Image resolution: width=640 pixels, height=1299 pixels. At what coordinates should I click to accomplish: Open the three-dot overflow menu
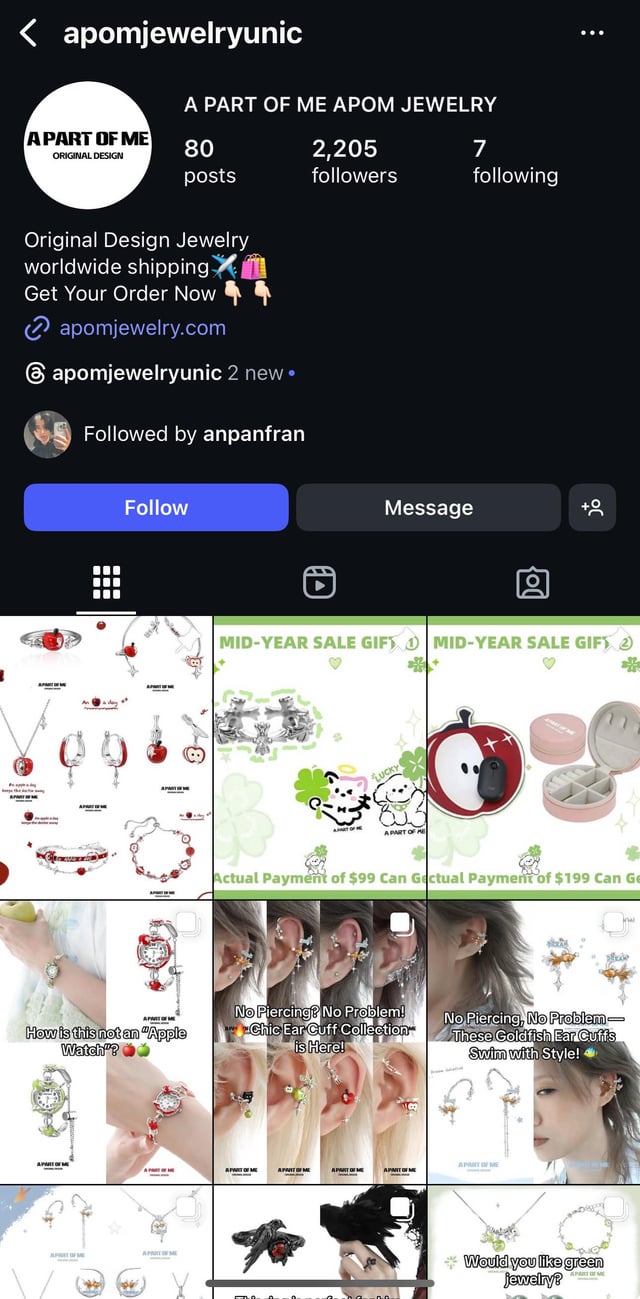click(x=592, y=33)
